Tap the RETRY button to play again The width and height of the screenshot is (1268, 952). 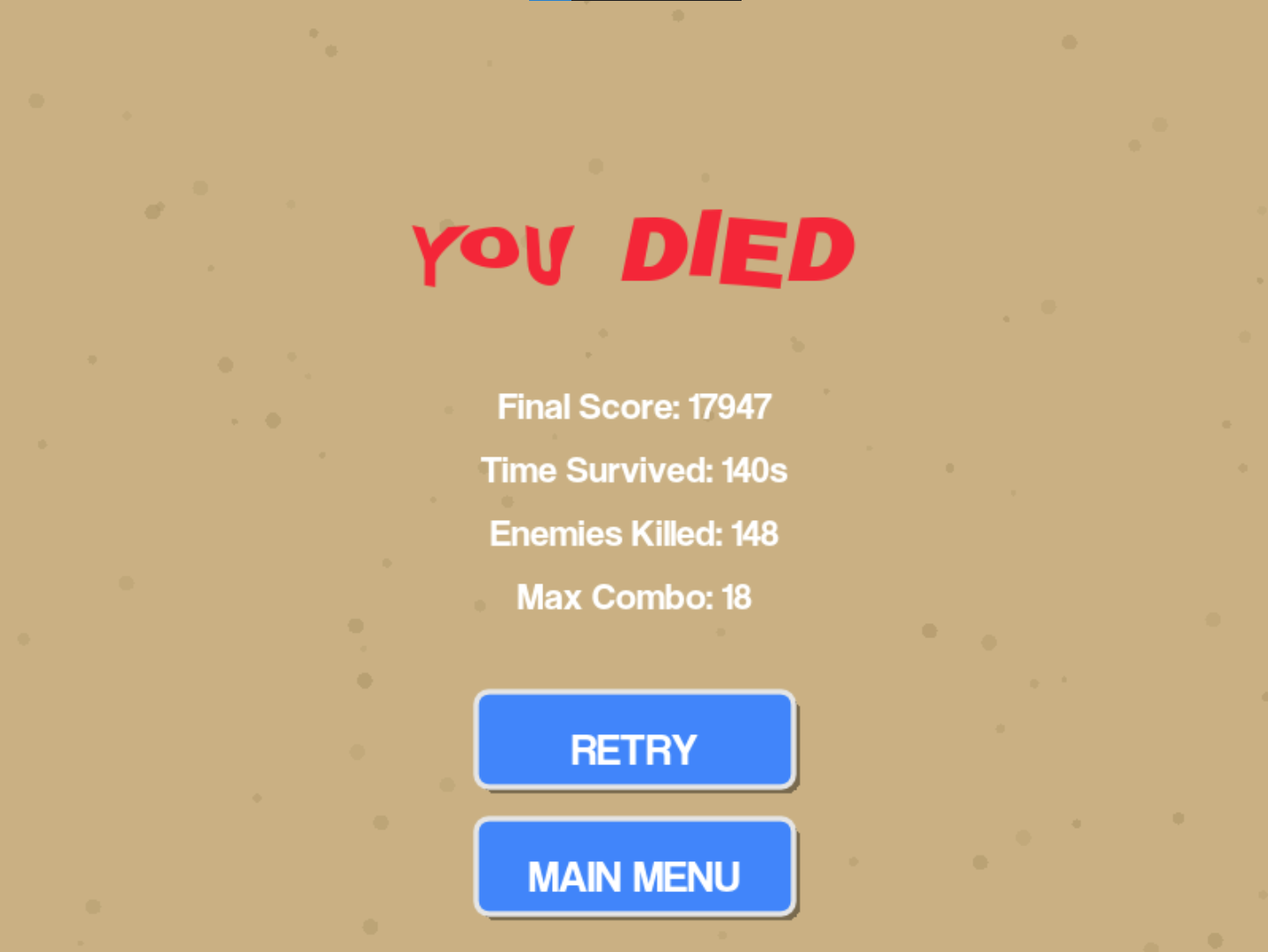(634, 740)
